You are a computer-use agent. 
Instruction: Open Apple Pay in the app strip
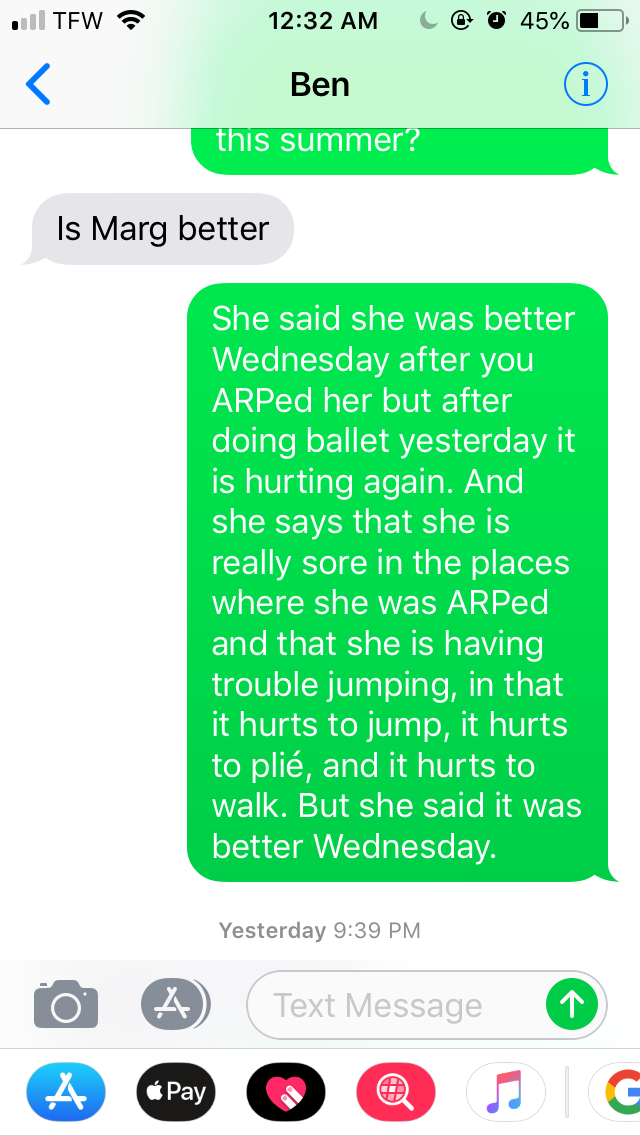(x=175, y=1091)
